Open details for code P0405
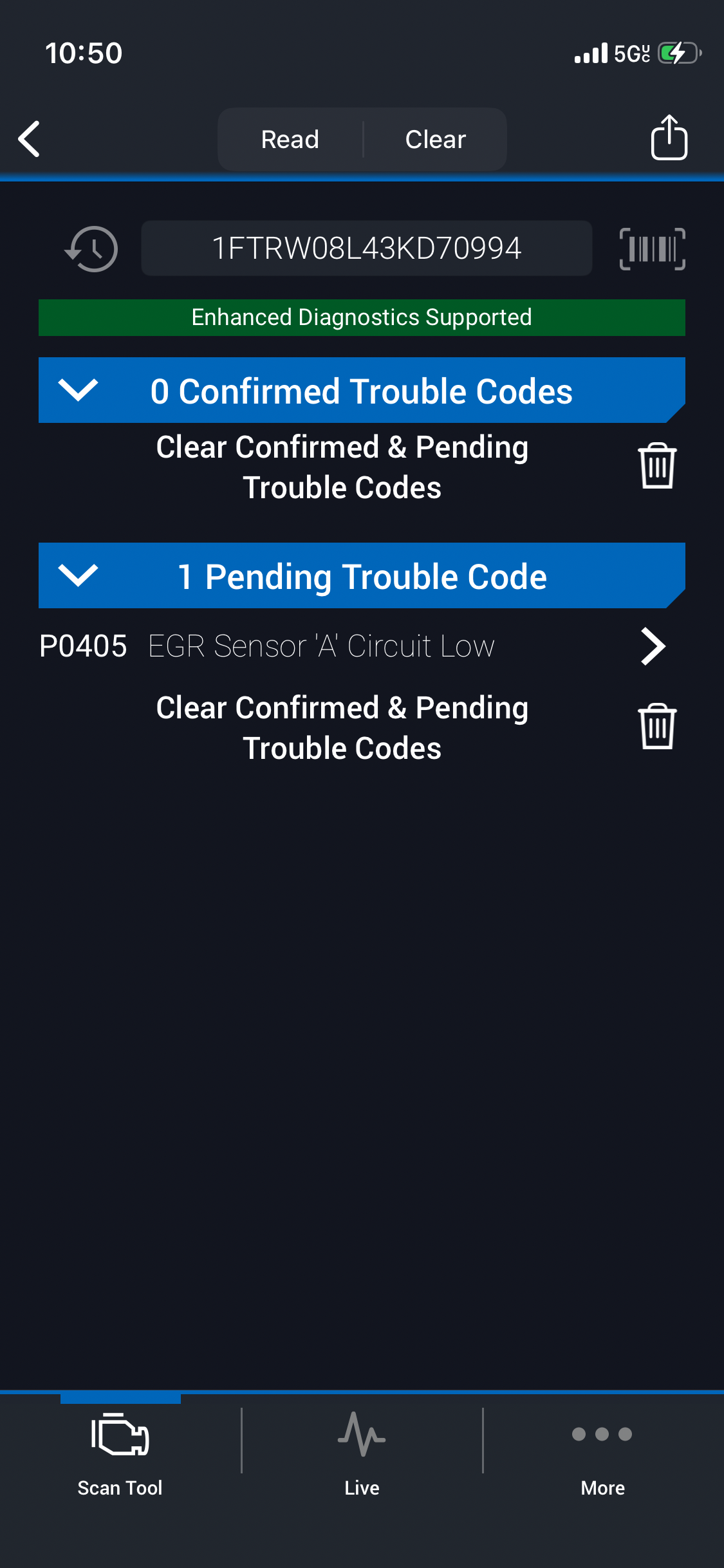Viewport: 724px width, 1568px height. [x=653, y=646]
